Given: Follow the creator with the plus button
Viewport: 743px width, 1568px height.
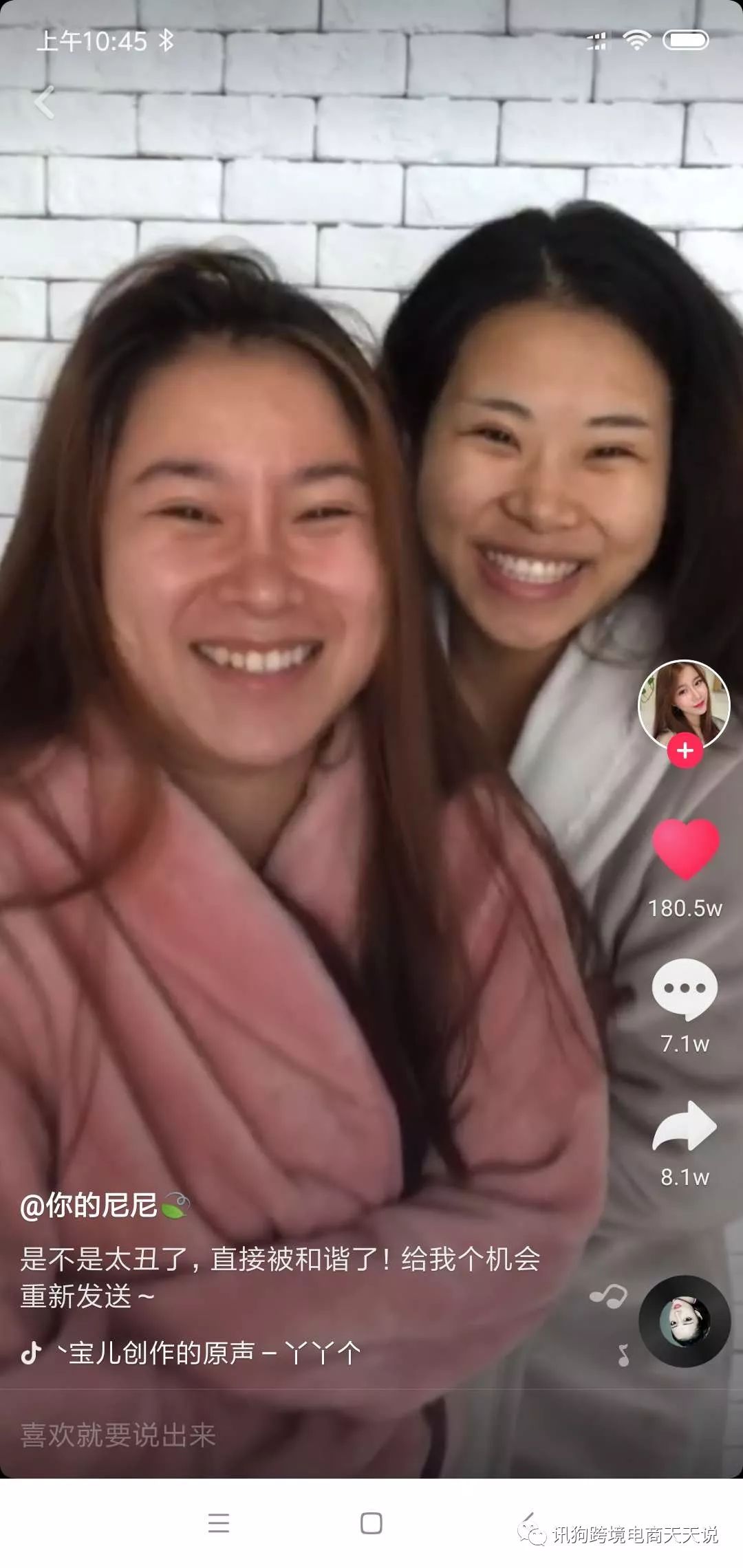Looking at the screenshot, I should [x=685, y=750].
